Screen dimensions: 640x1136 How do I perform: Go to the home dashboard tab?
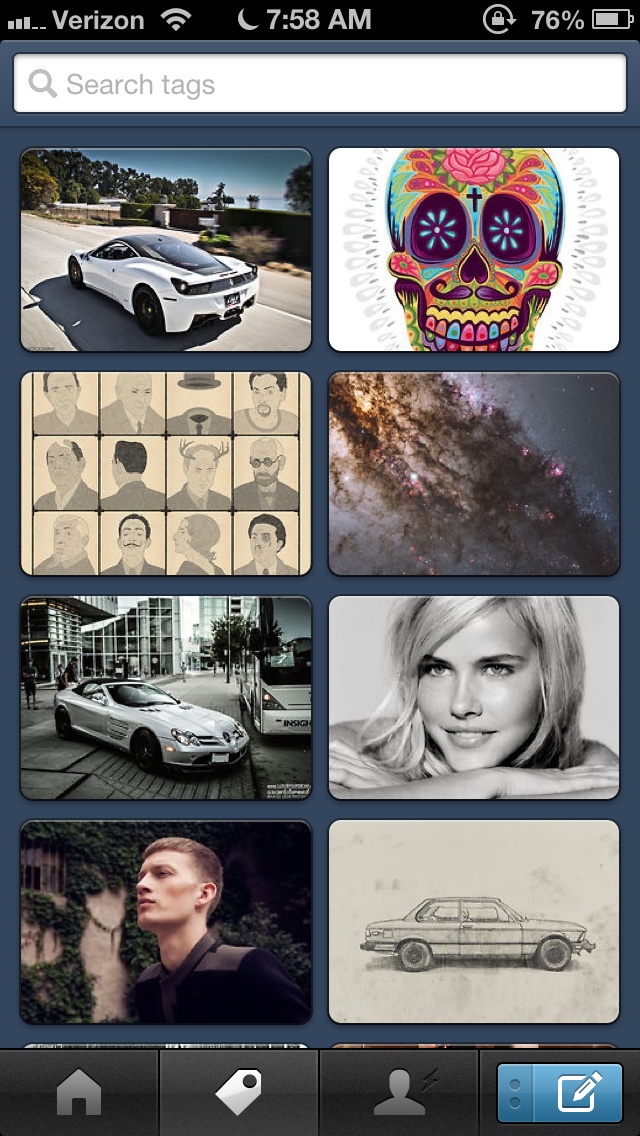point(80,1092)
